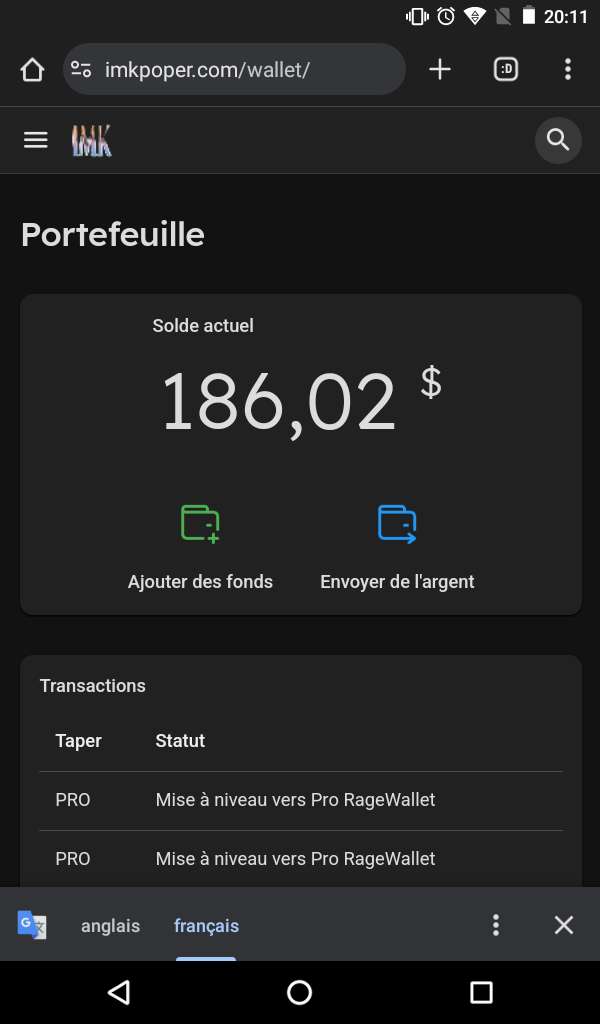This screenshot has width=600, height=1024.
Task: Open the site hamburger menu
Action: 36,140
